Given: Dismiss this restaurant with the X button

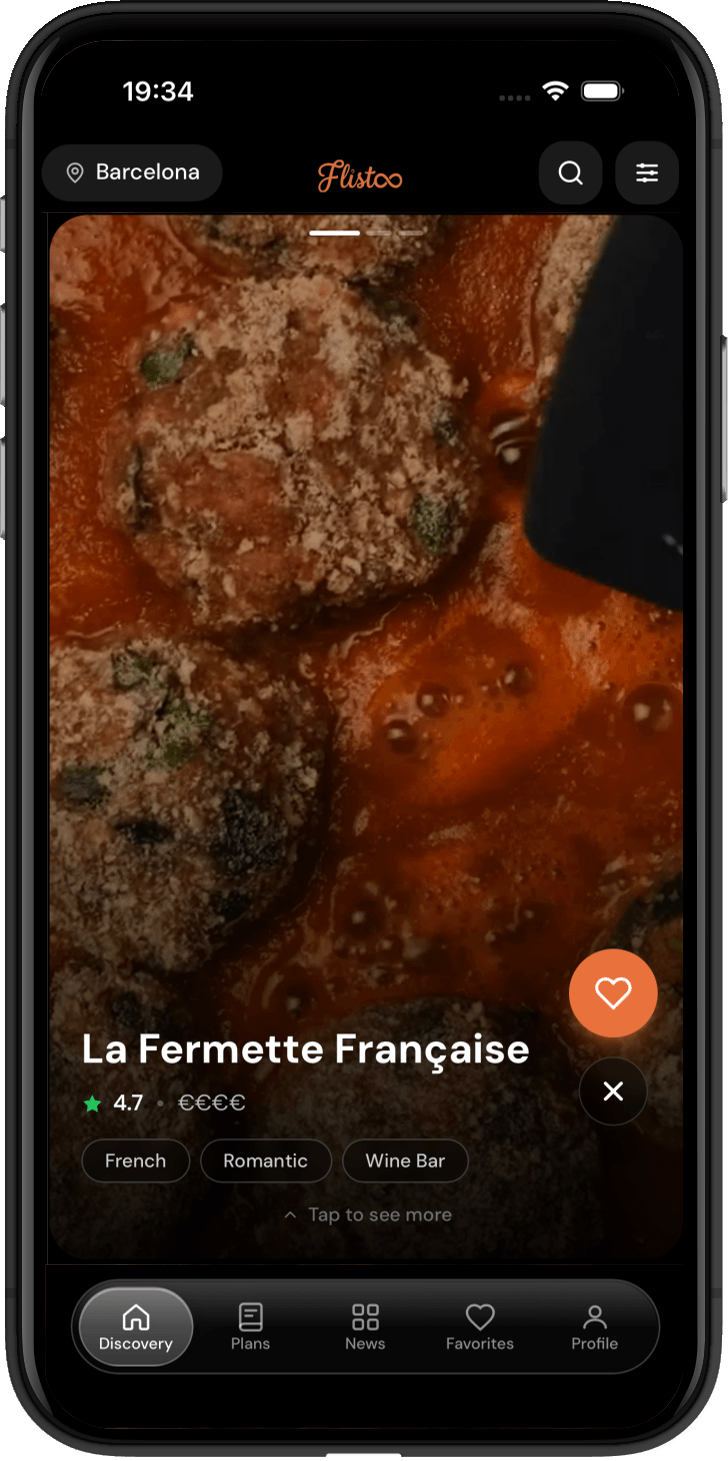Looking at the screenshot, I should click(x=613, y=1091).
